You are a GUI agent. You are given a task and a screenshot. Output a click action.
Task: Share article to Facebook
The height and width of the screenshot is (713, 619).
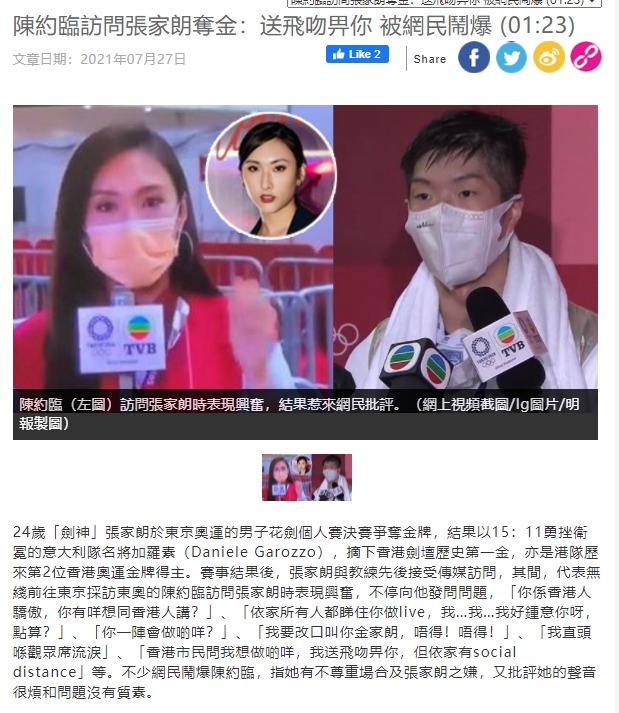click(474, 58)
